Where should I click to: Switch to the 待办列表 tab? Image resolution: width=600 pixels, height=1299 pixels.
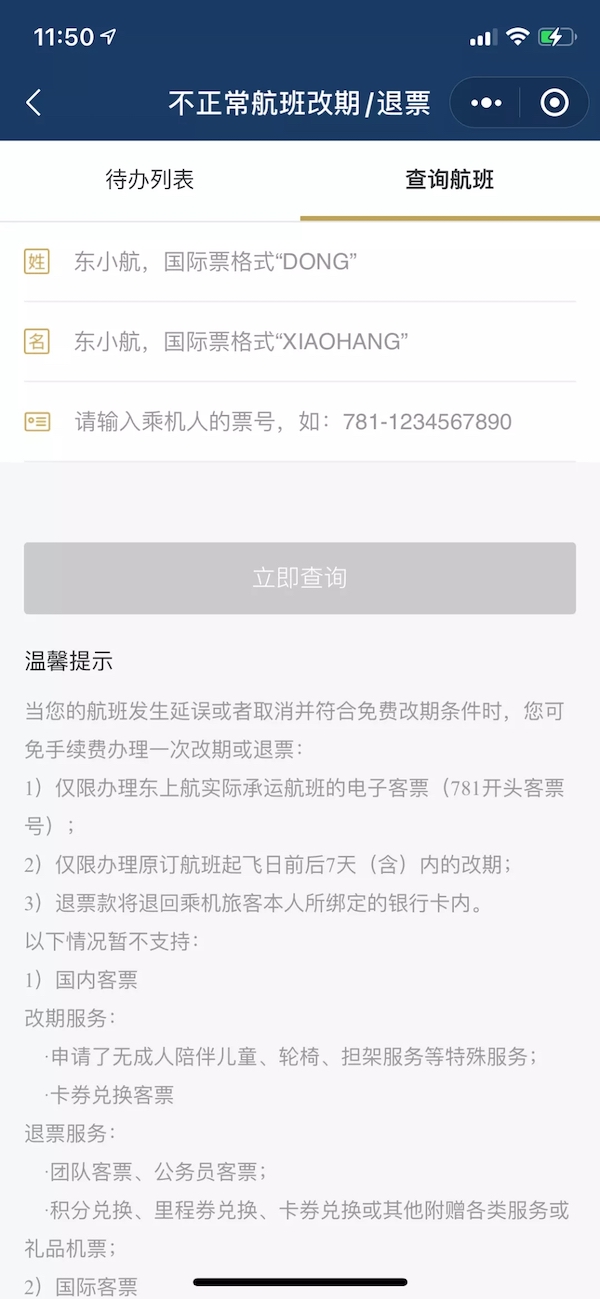[x=150, y=180]
